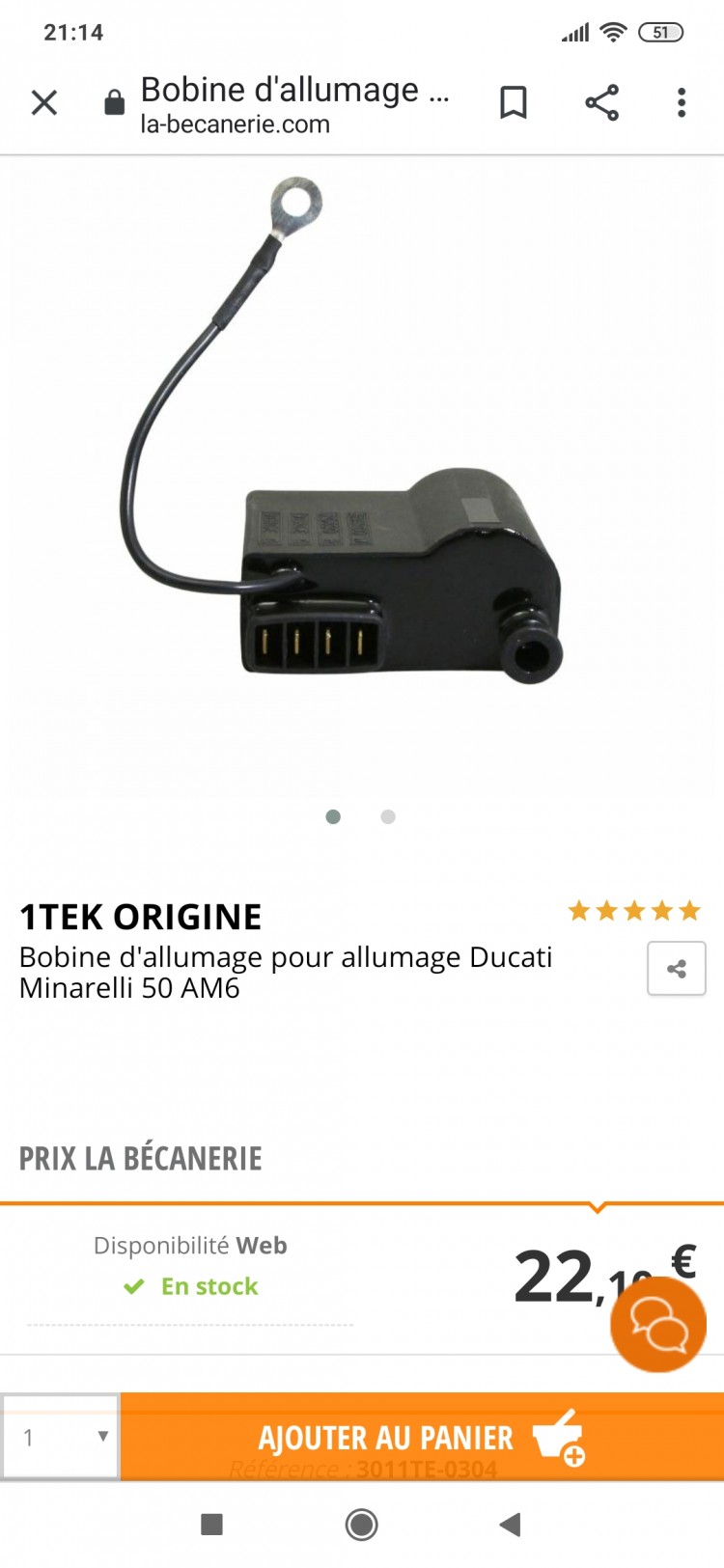
Task: Expand the quantity dropdown
Action: (x=61, y=1437)
